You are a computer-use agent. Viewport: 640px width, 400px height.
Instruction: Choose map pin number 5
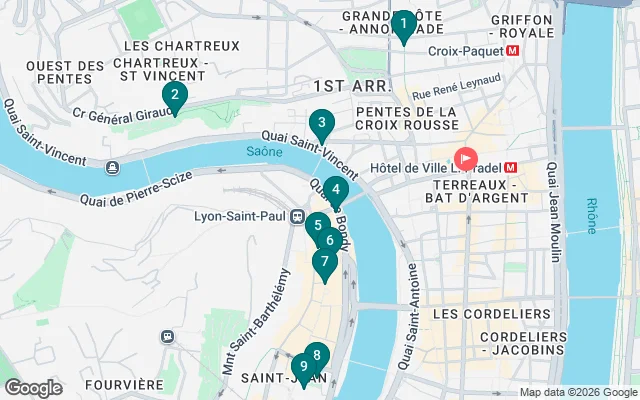point(315,225)
